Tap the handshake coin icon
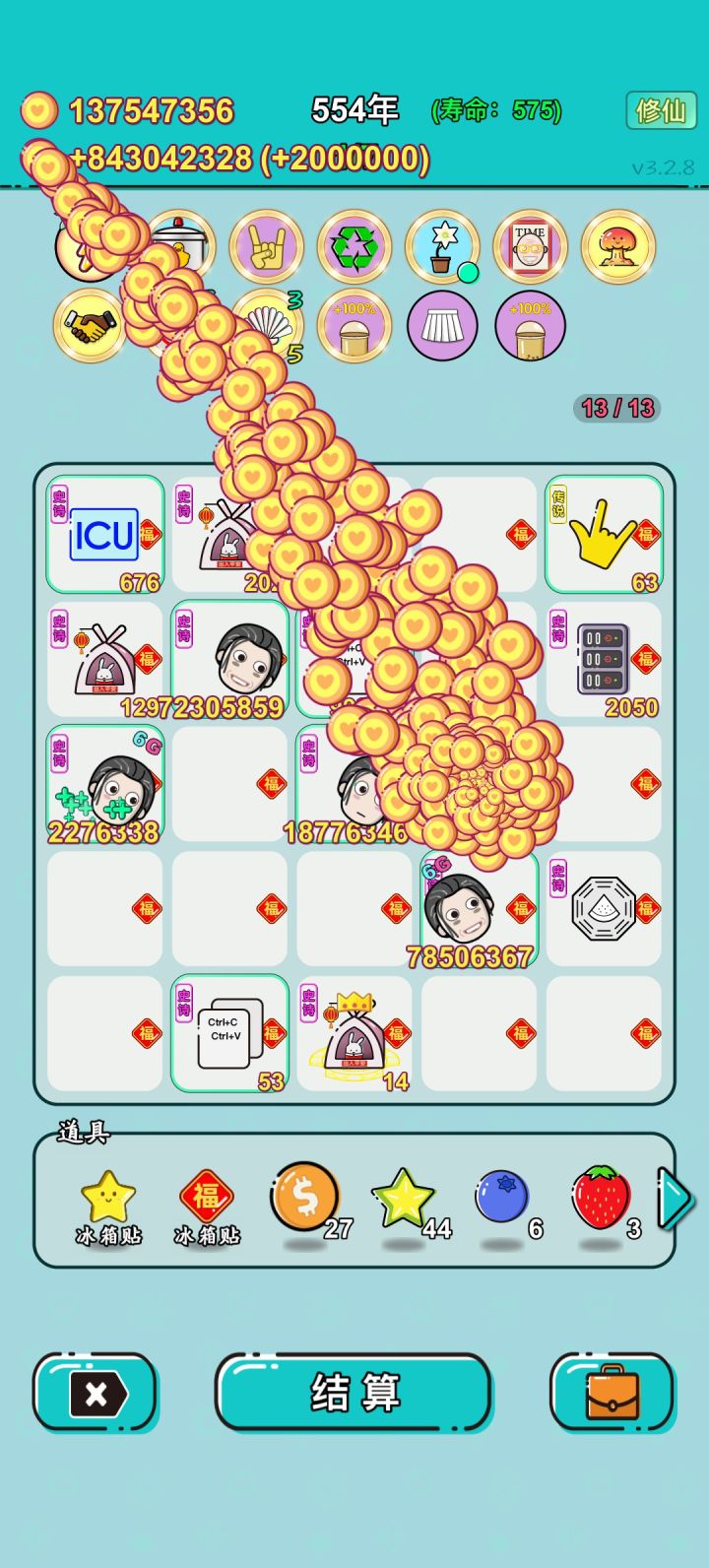 coord(87,325)
